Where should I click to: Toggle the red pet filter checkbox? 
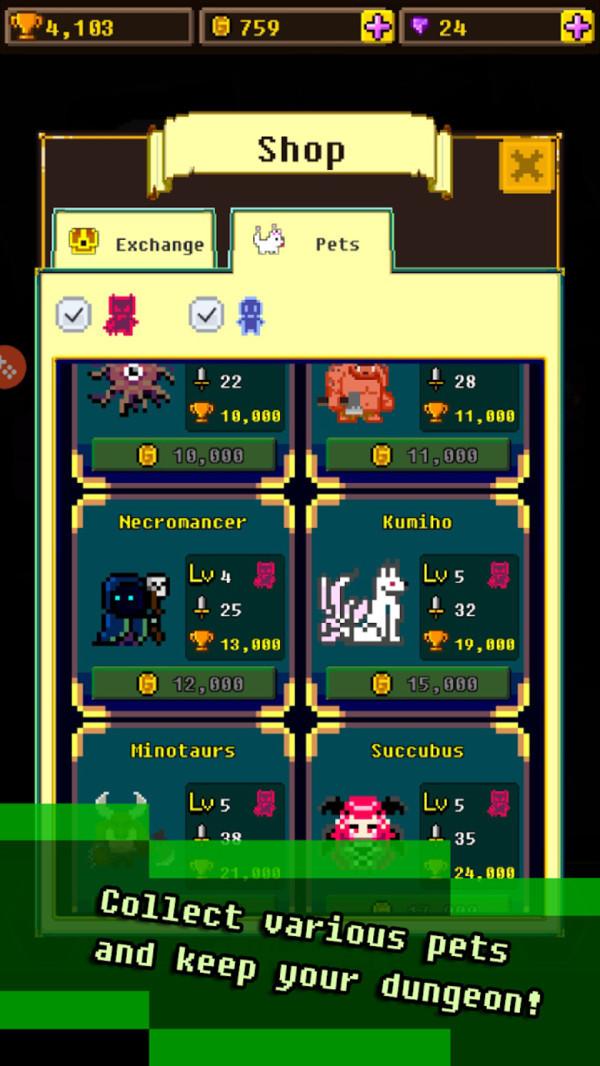(73, 316)
